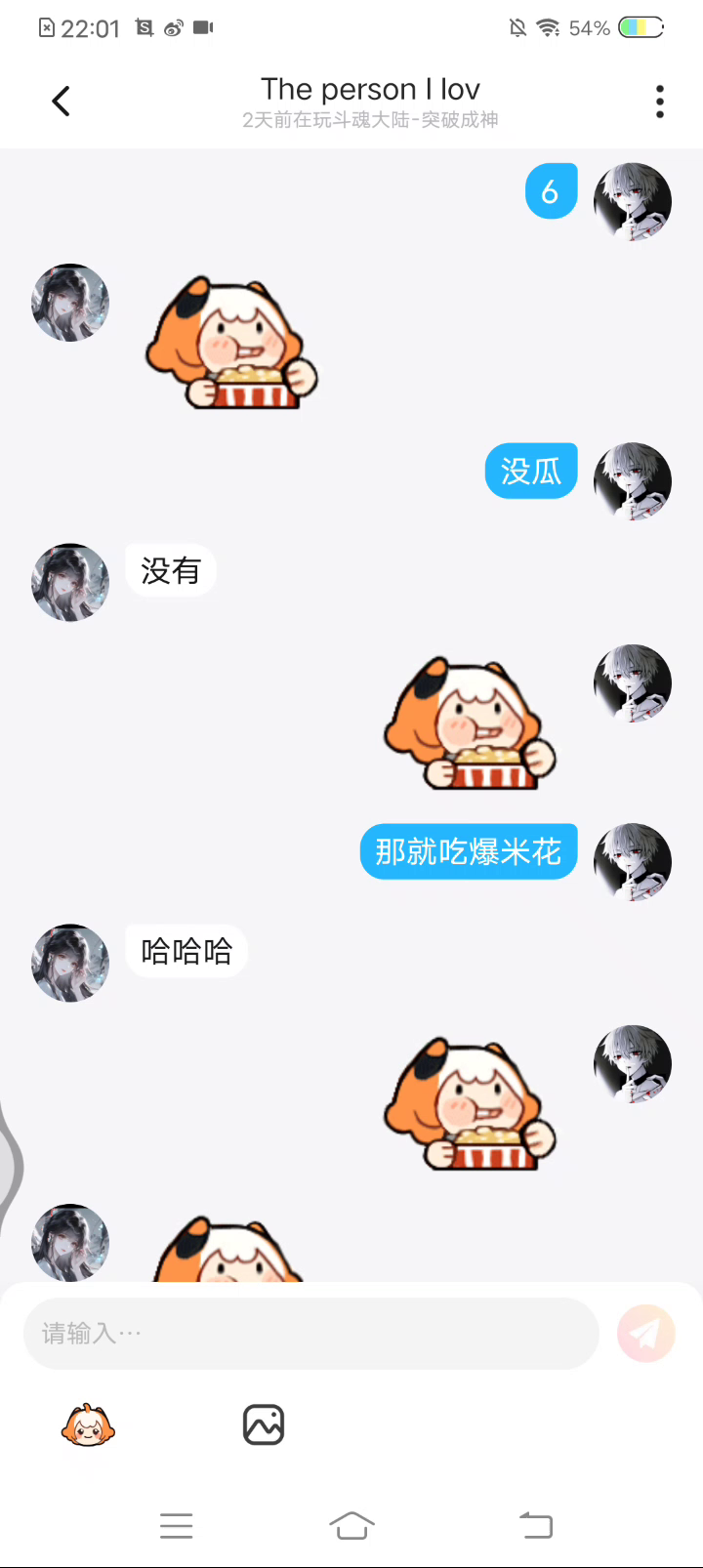Go back from the chat
Viewport: 703px width, 1568px height.
61,102
